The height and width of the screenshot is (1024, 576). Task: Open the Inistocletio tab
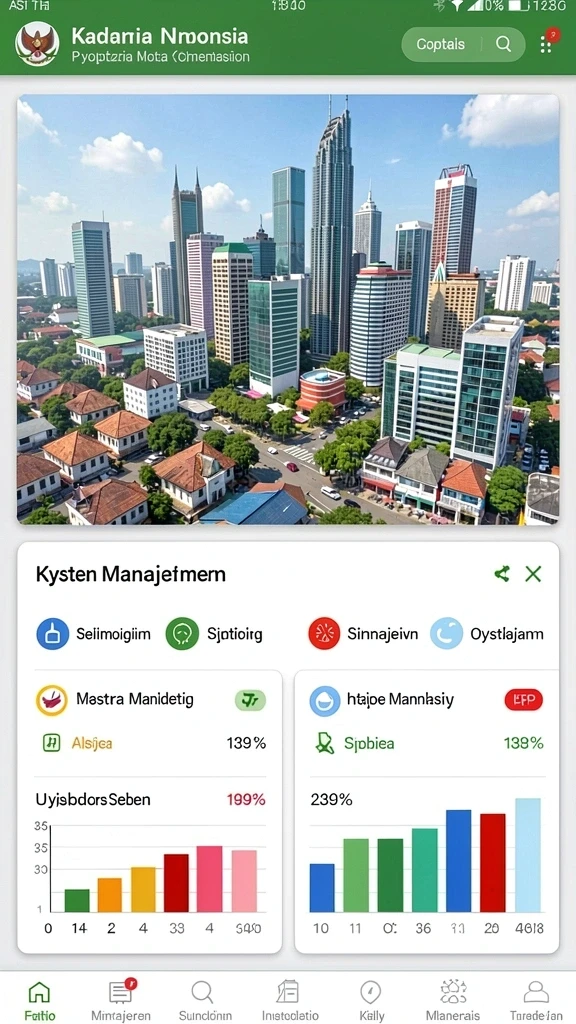pos(288,999)
